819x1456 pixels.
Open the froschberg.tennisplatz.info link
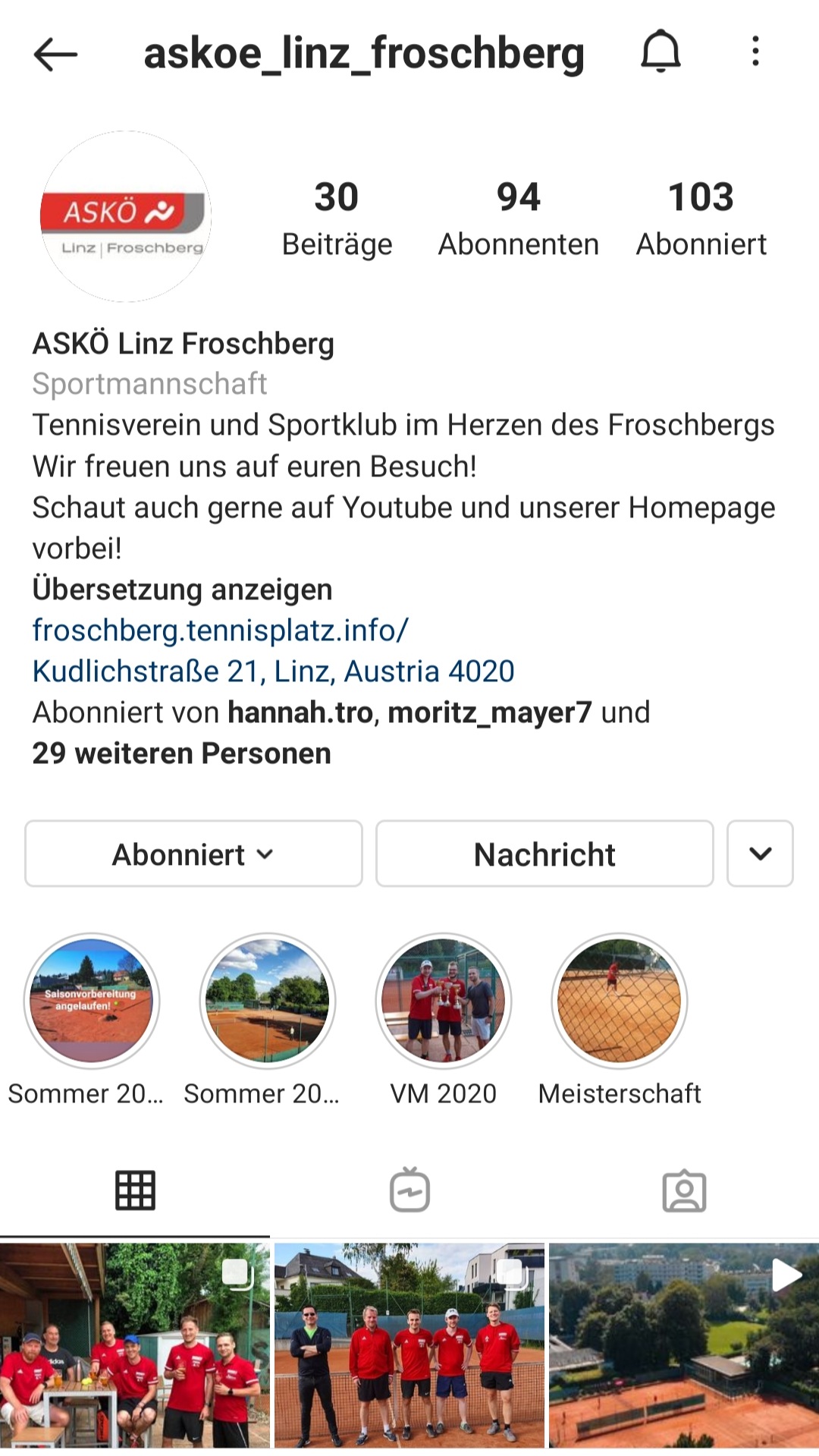[220, 631]
